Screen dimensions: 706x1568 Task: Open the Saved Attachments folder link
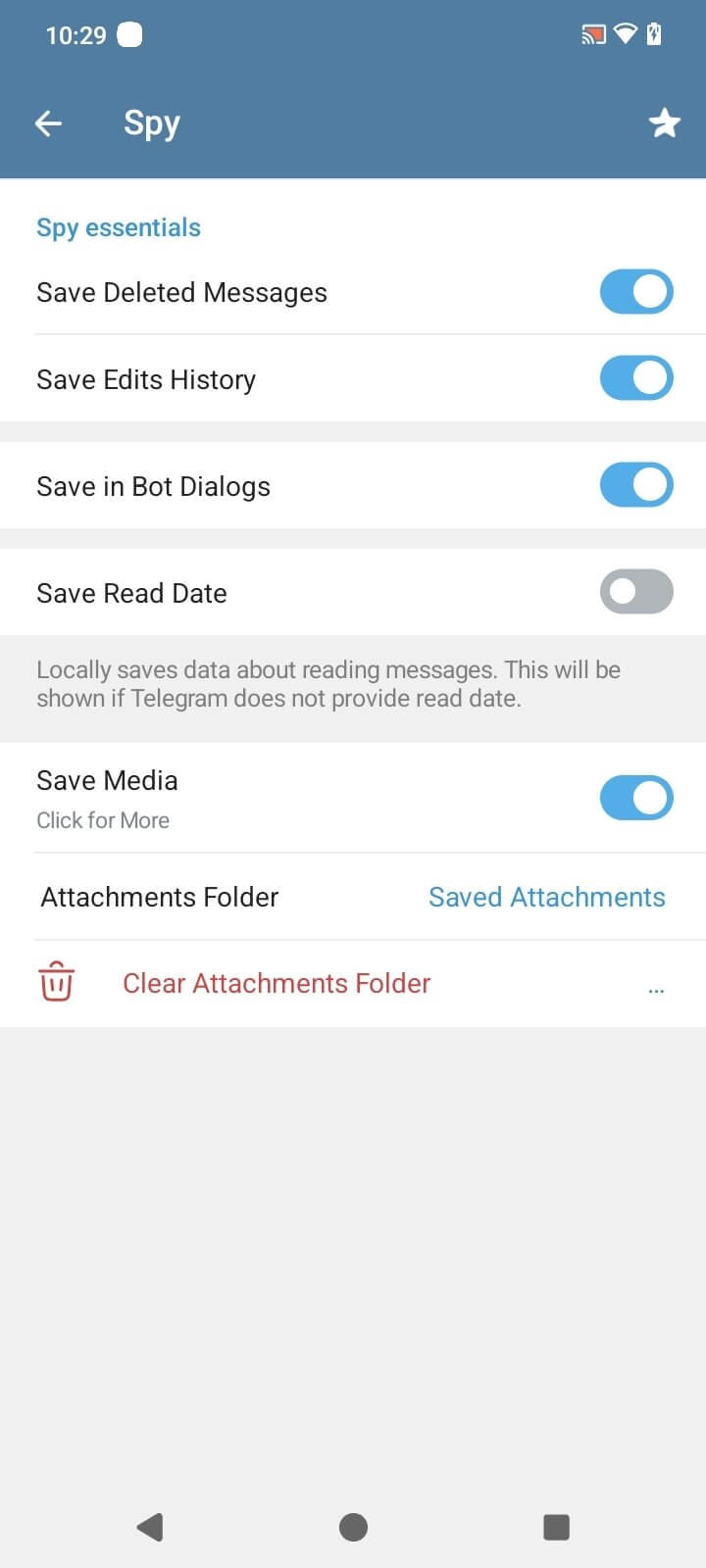[546, 897]
